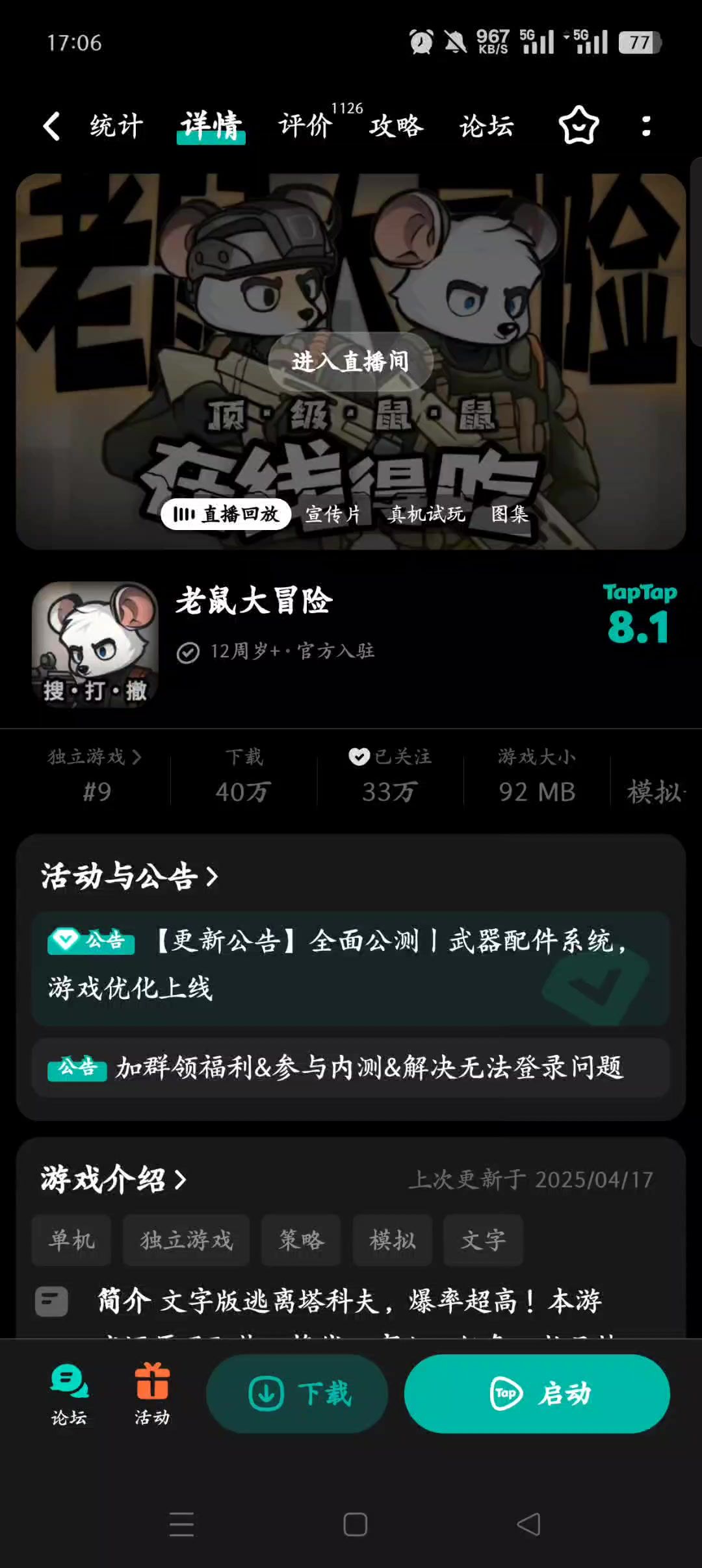The height and width of the screenshot is (1568, 702).
Task: Launch the game with 启动
Action: click(537, 1394)
